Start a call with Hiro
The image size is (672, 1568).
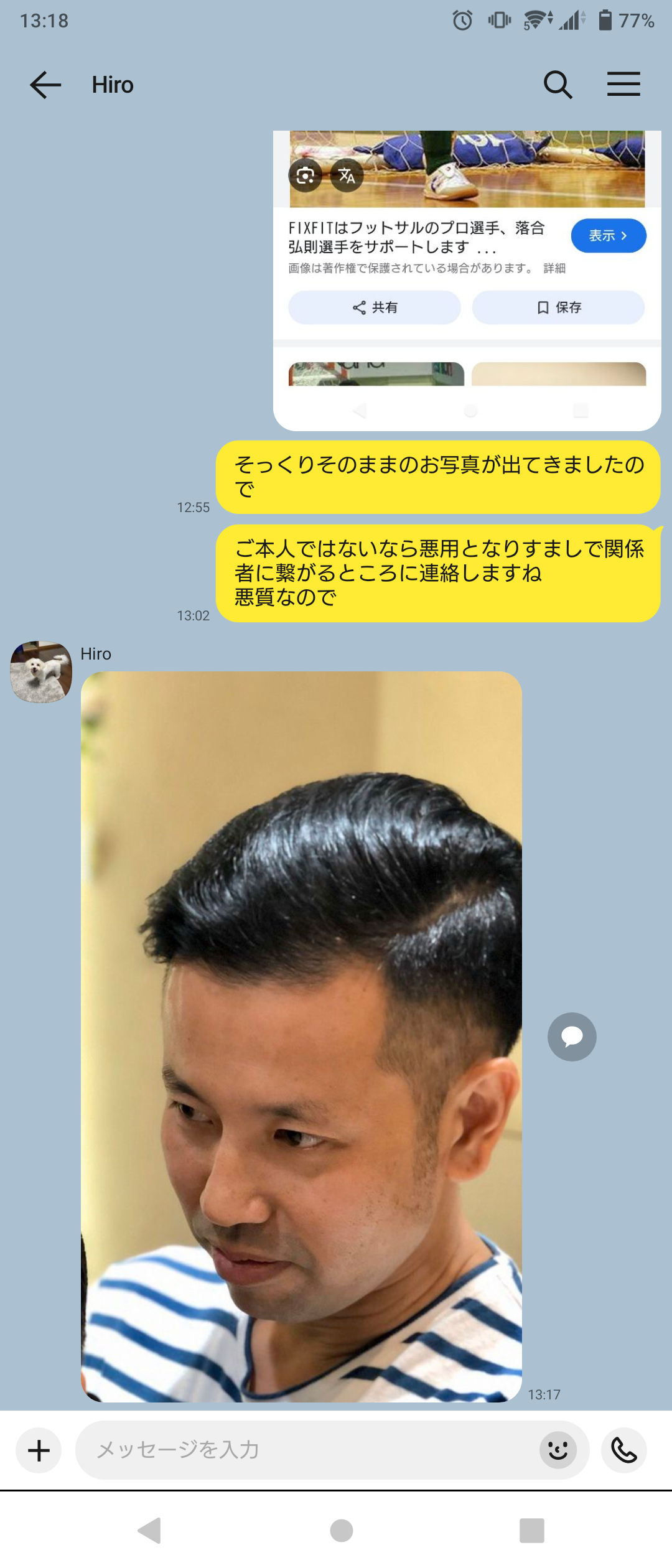[624, 1450]
